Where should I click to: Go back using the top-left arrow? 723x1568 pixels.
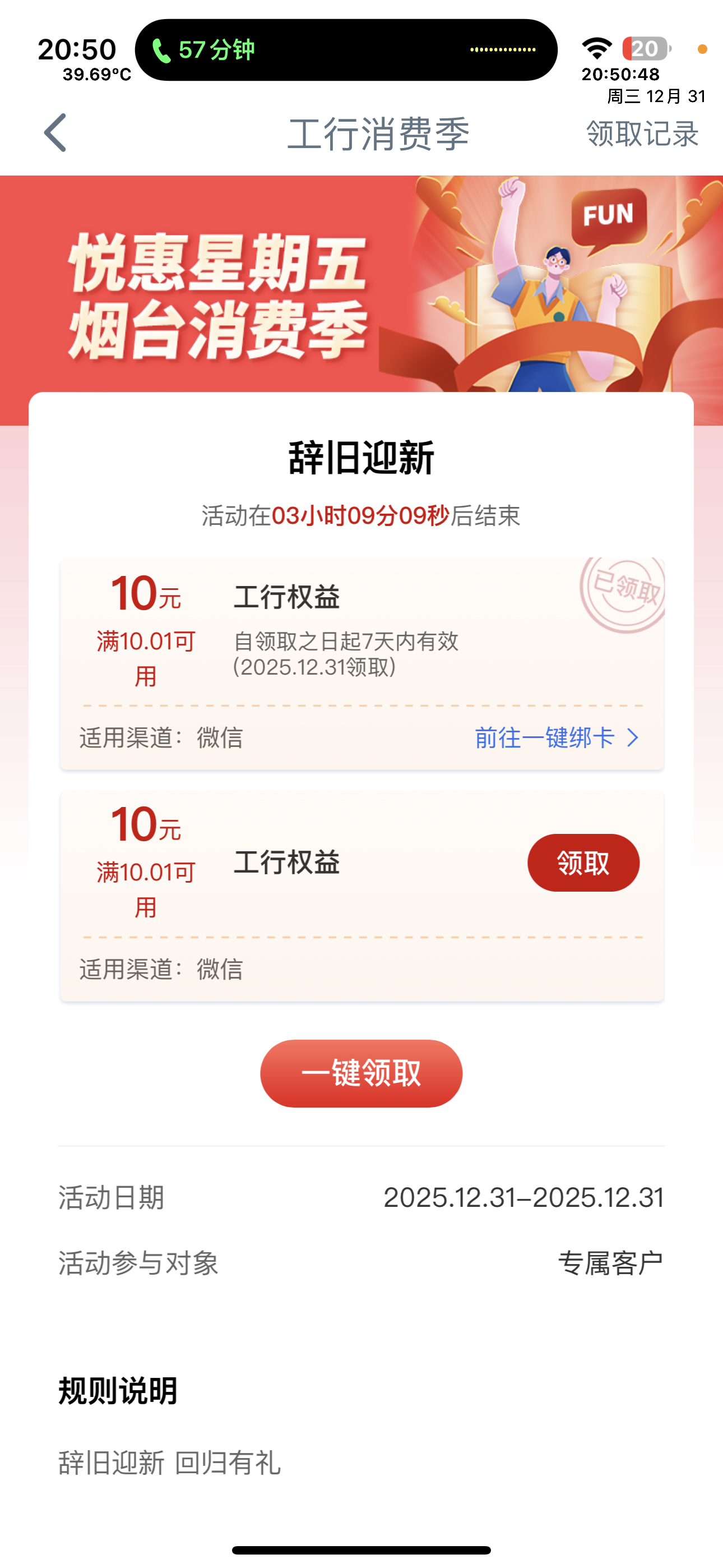coord(55,133)
